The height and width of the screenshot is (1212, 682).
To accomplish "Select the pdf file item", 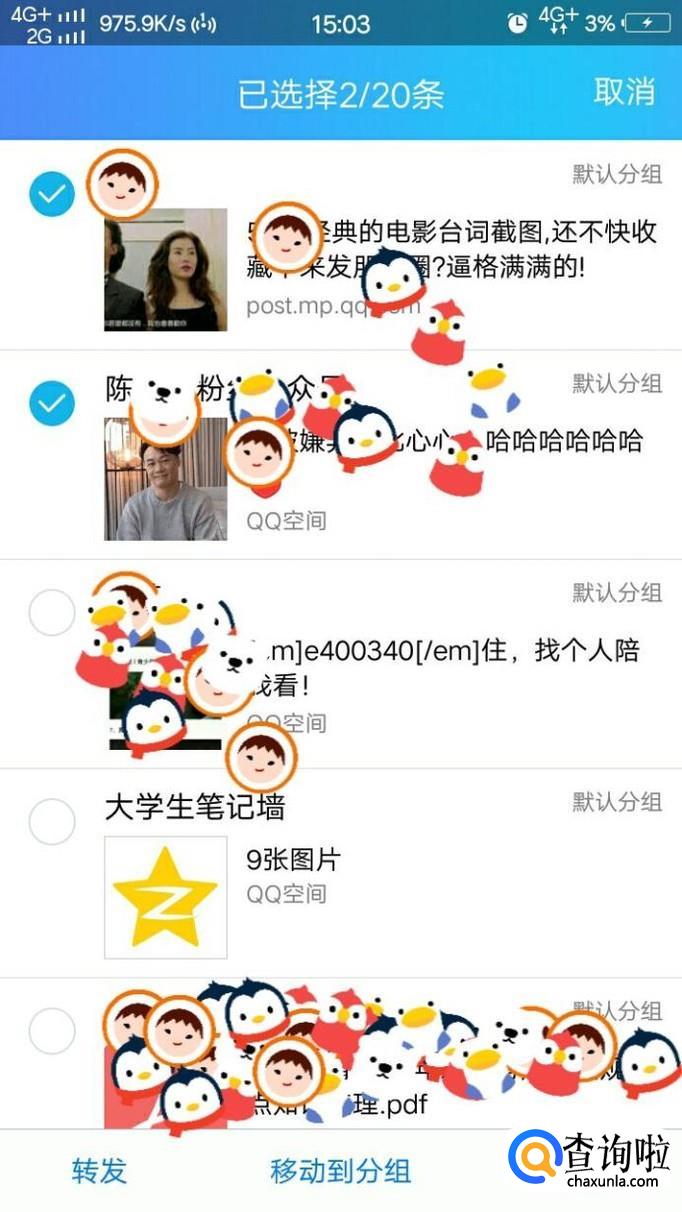I will point(51,1031).
